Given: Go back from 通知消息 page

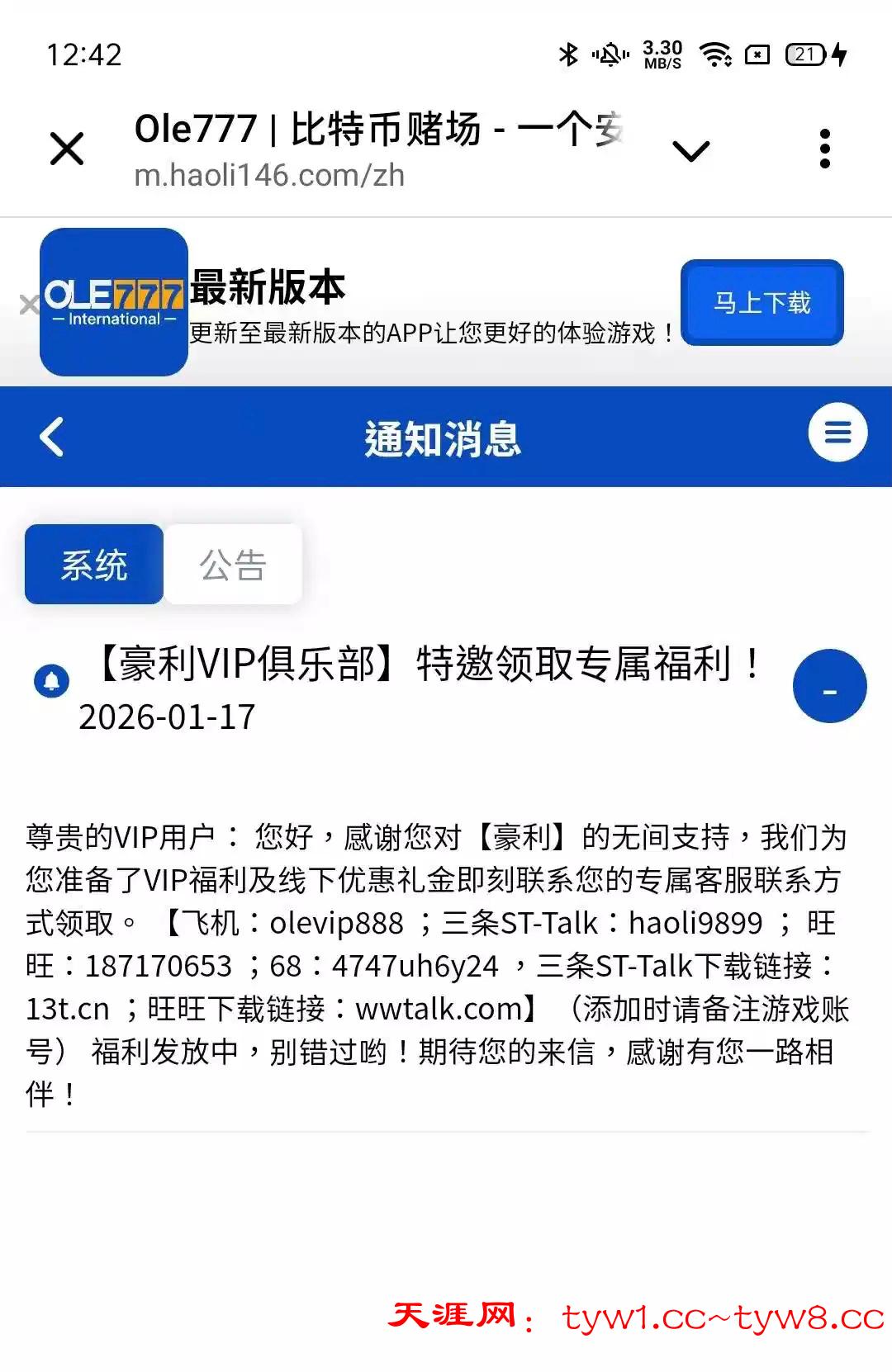Looking at the screenshot, I should click(52, 437).
